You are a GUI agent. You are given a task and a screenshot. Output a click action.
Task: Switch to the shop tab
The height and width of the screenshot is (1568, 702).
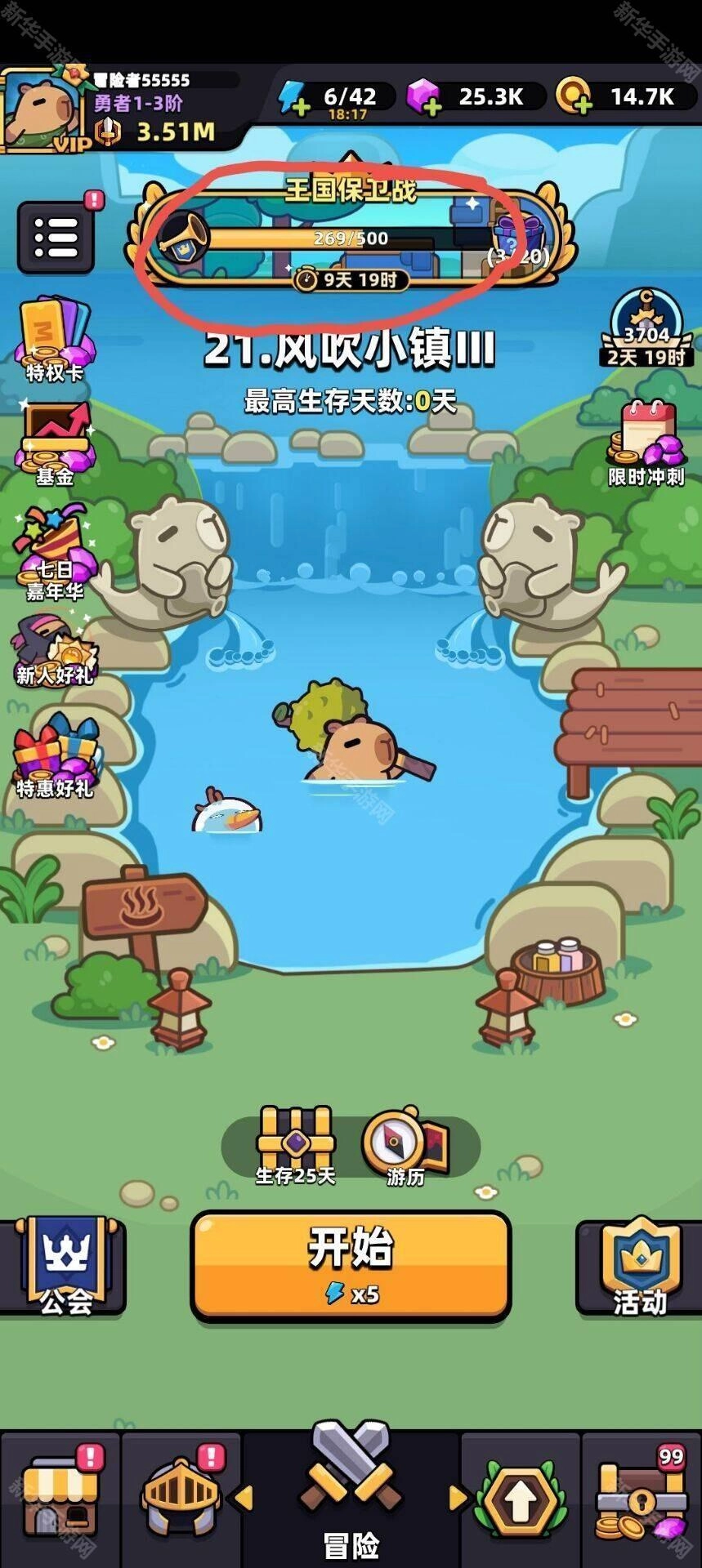59,1499
